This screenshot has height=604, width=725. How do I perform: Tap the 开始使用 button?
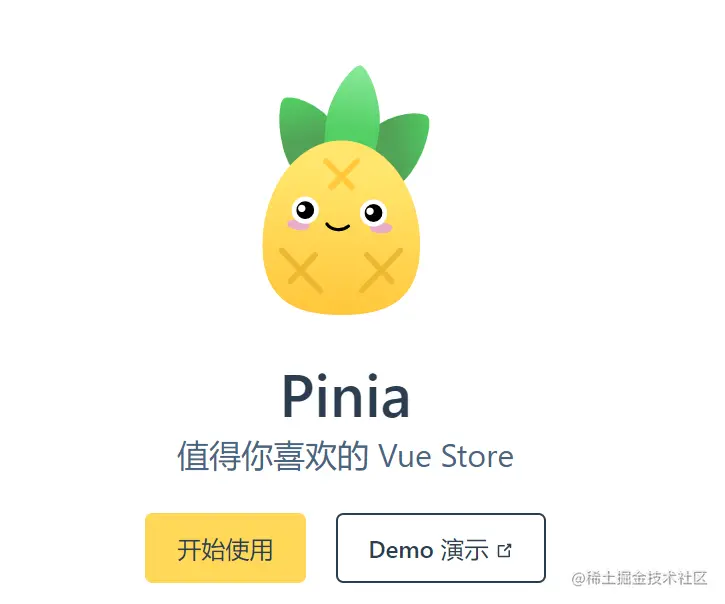tap(225, 548)
